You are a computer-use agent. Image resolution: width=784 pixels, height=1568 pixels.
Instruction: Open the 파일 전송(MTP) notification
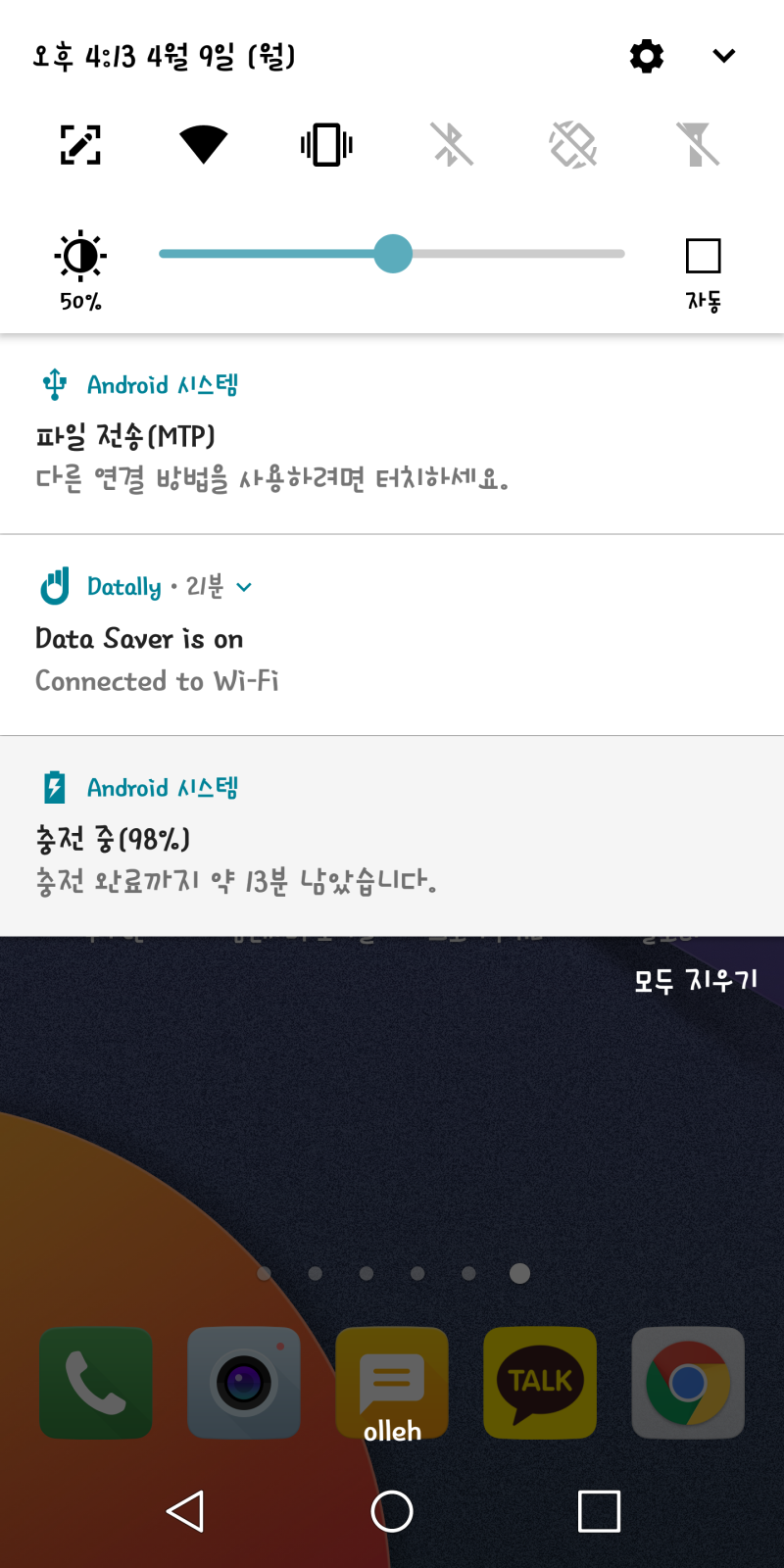coord(392,434)
